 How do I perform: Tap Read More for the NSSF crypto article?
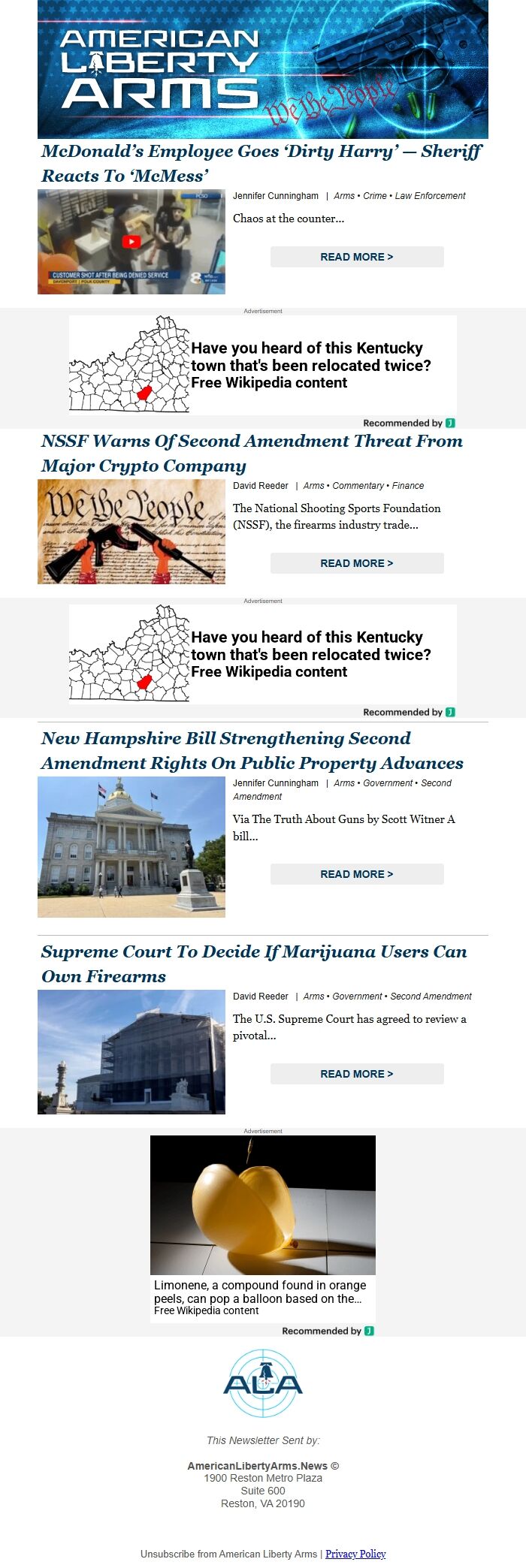click(356, 563)
